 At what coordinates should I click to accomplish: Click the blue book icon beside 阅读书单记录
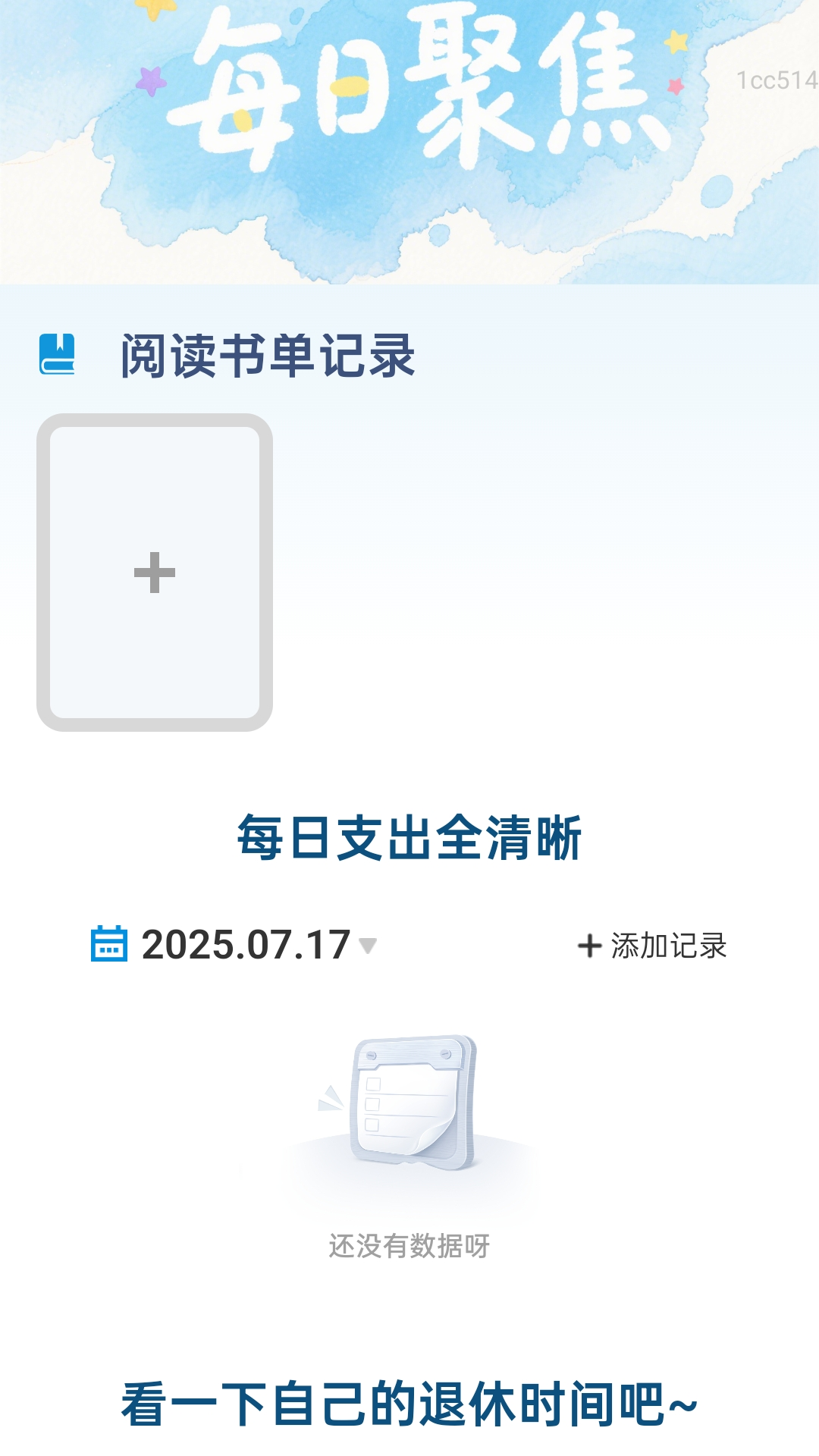tap(57, 353)
